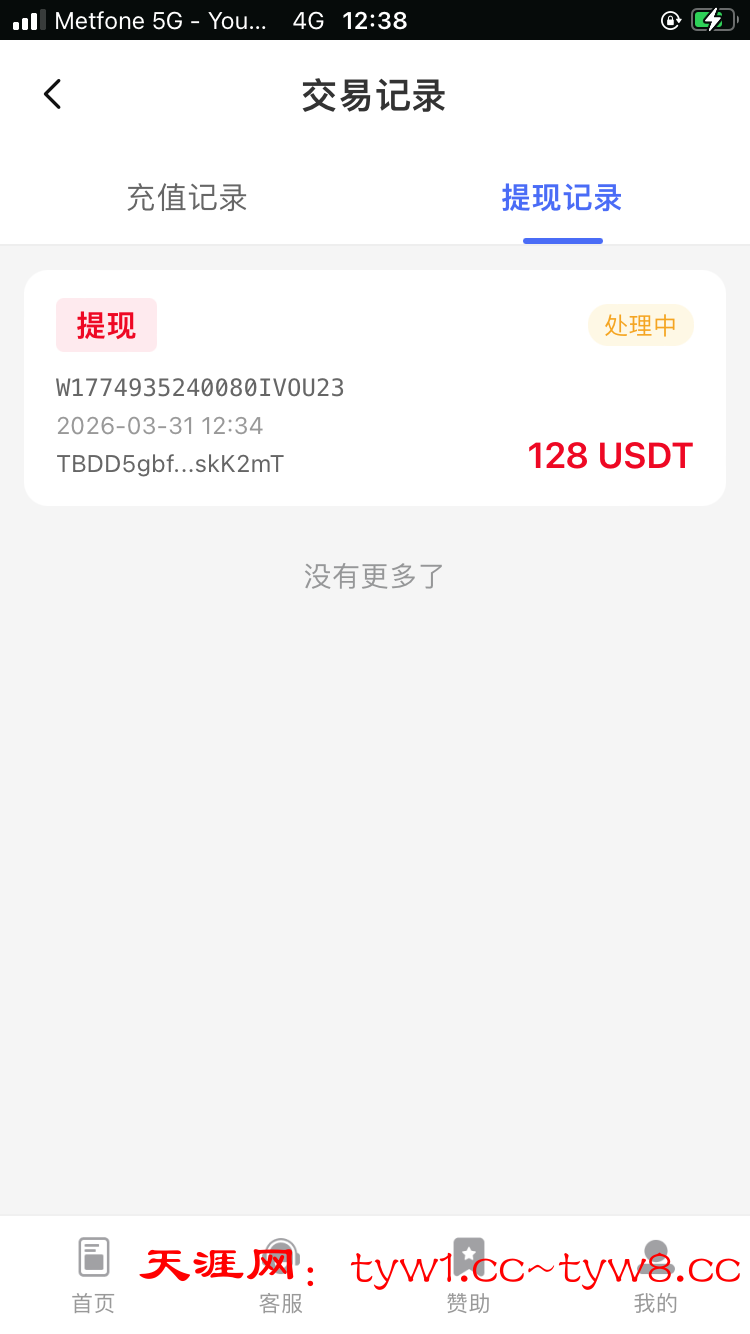Tap order number W1774935240080IV0U23

tap(200, 387)
